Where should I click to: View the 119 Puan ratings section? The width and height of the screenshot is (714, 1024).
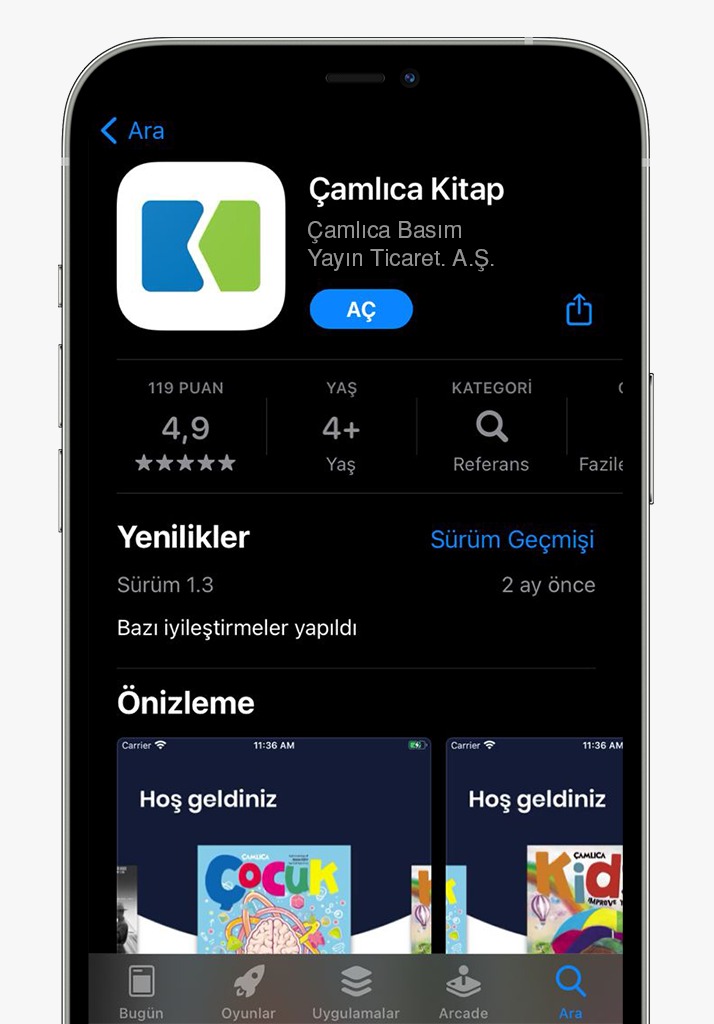tap(186, 427)
